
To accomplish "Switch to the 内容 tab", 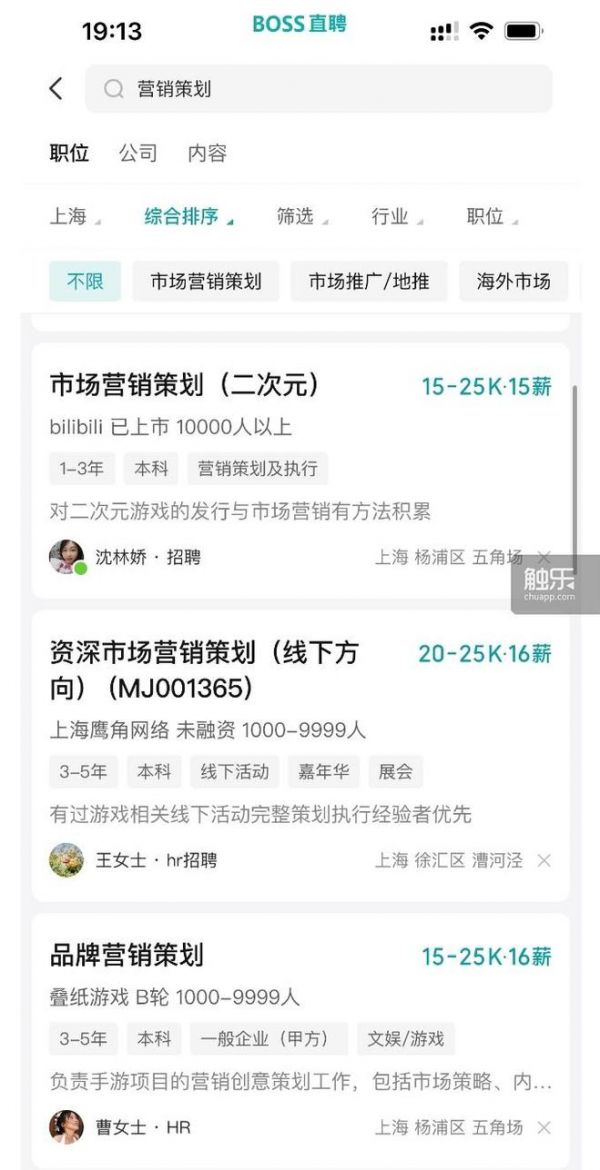I will [207, 153].
